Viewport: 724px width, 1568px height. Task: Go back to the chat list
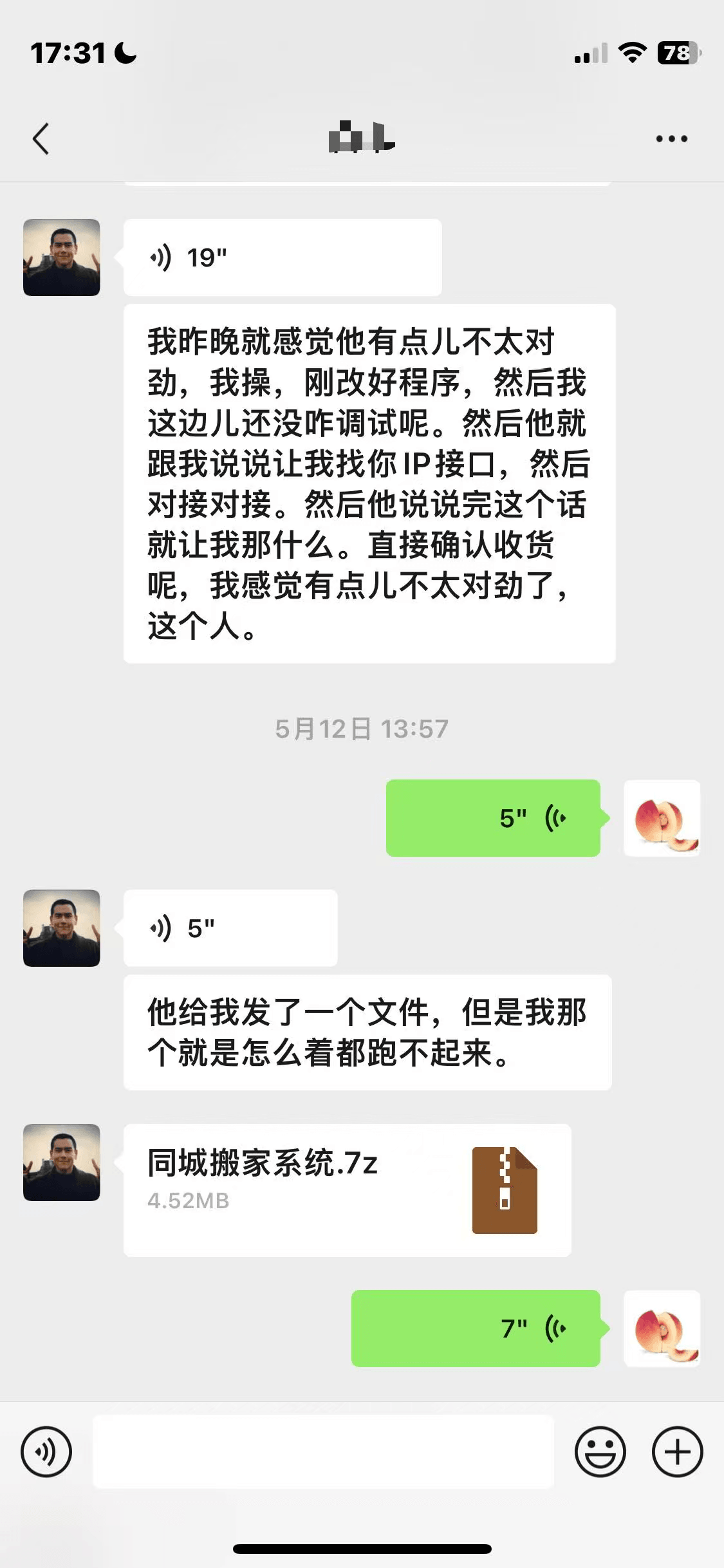point(41,138)
